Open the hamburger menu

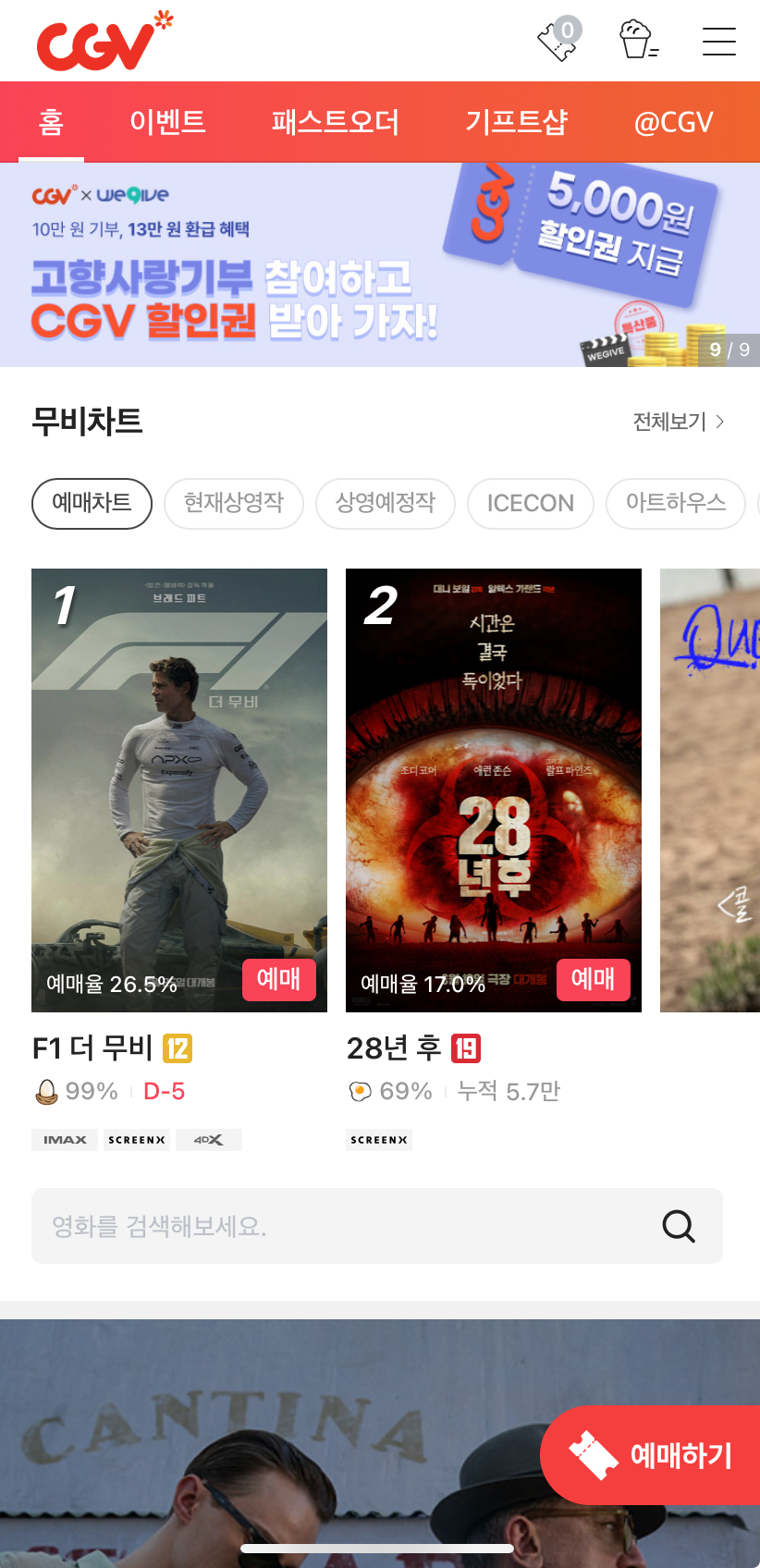[718, 42]
